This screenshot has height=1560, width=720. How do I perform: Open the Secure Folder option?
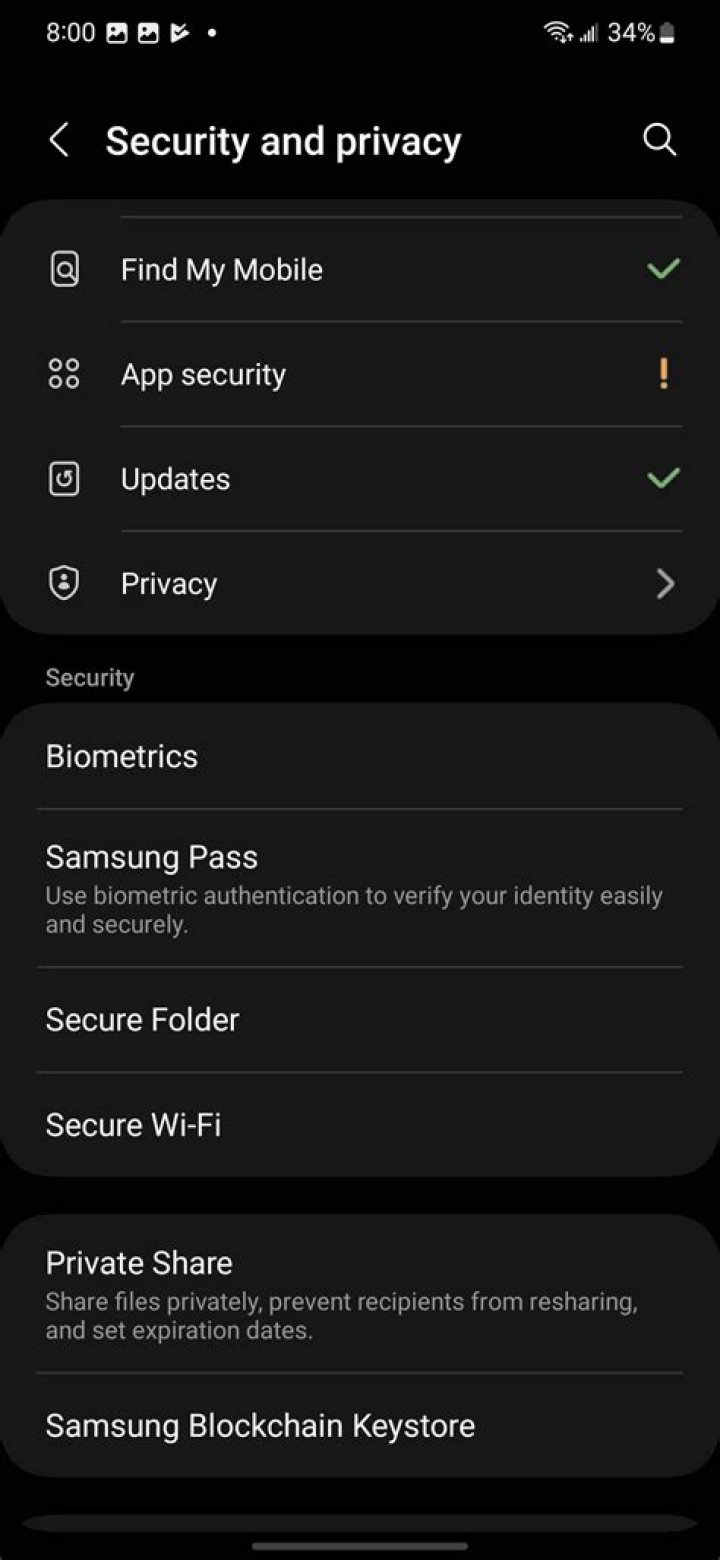pos(141,1019)
